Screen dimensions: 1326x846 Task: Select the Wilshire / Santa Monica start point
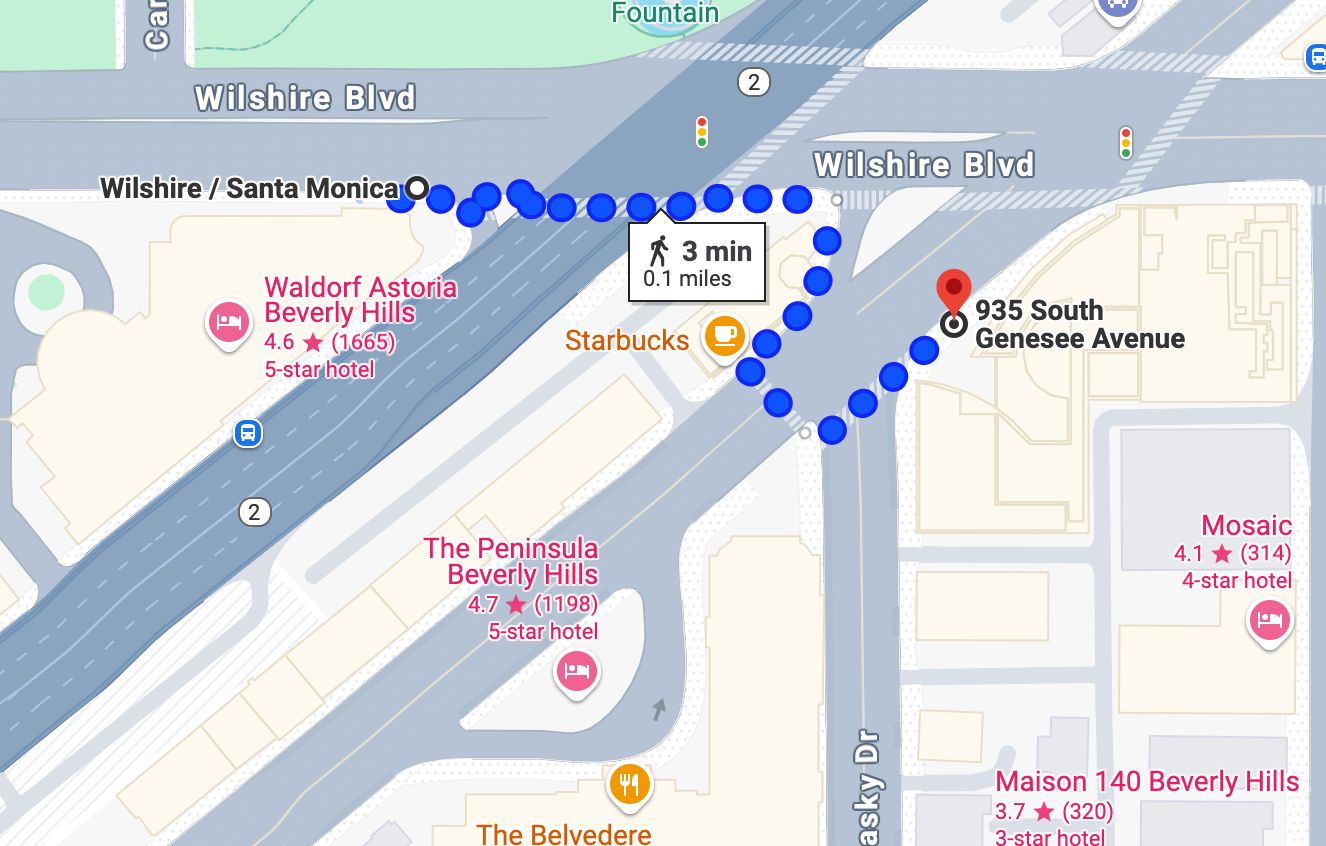pyautogui.click(x=417, y=188)
